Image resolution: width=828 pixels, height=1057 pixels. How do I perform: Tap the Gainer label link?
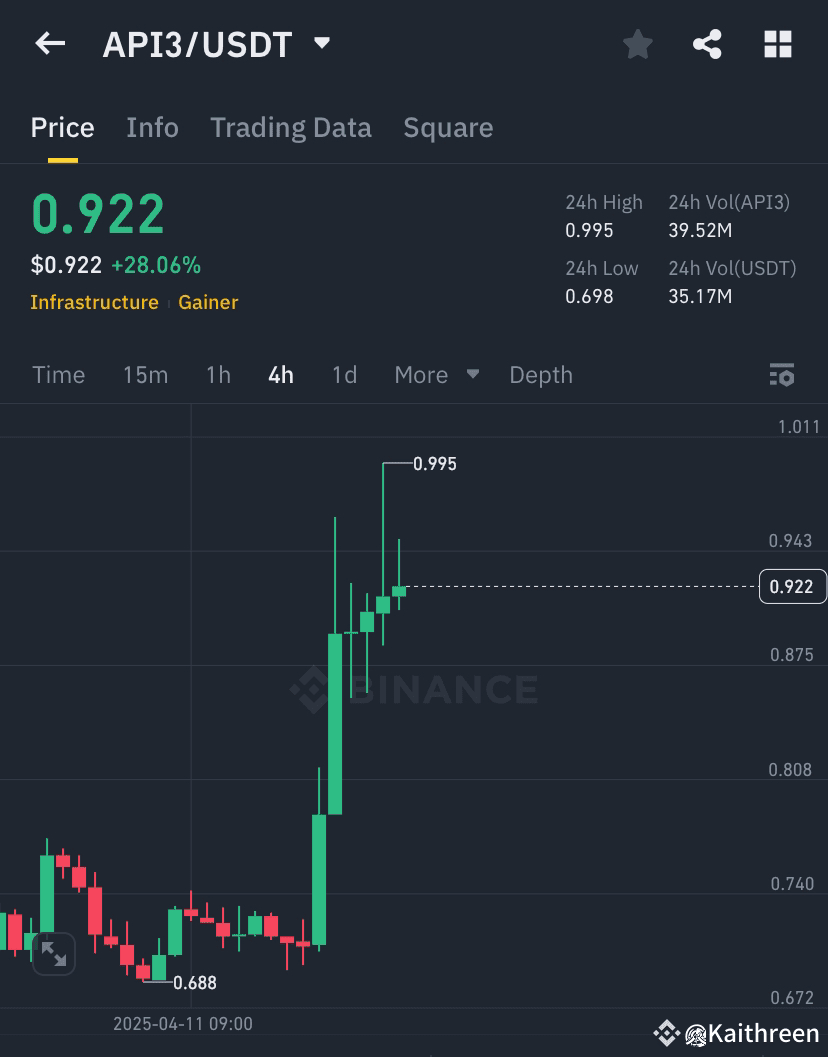pyautogui.click(x=208, y=302)
